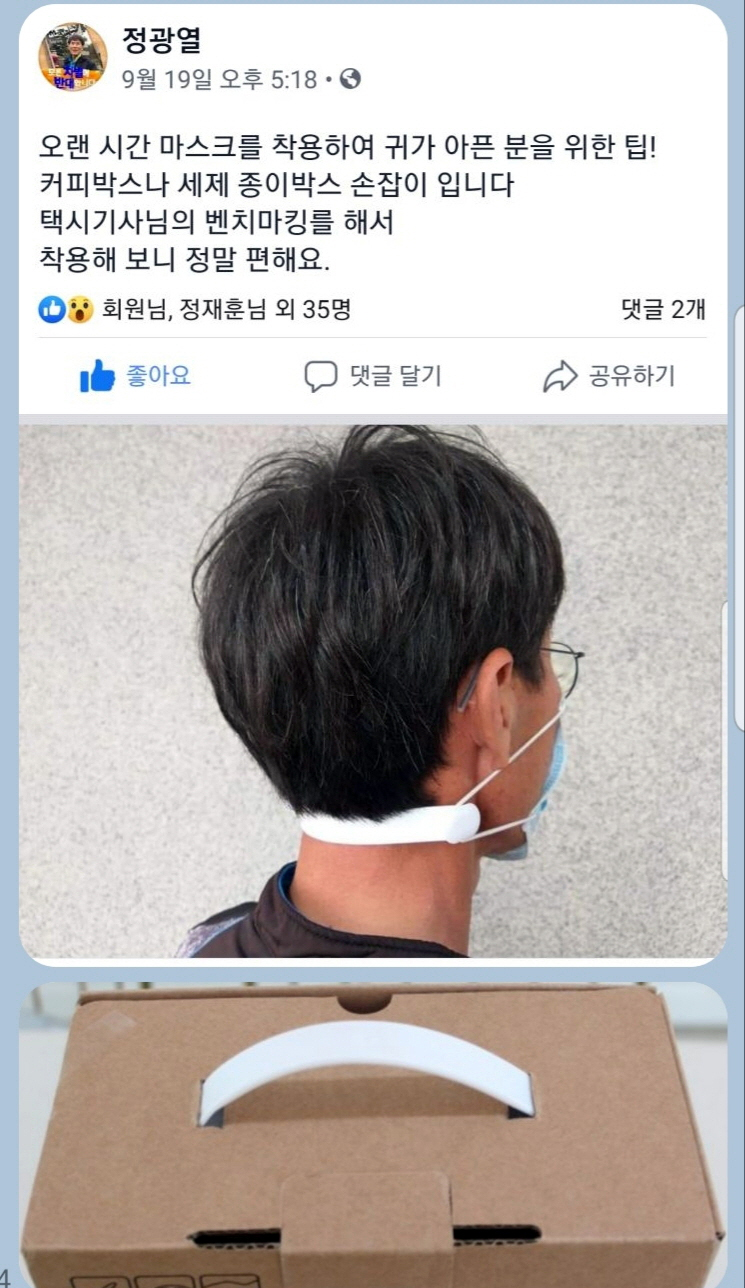745x1288 pixels.
Task: Open the cardboard box handle photo
Action: click(373, 1134)
